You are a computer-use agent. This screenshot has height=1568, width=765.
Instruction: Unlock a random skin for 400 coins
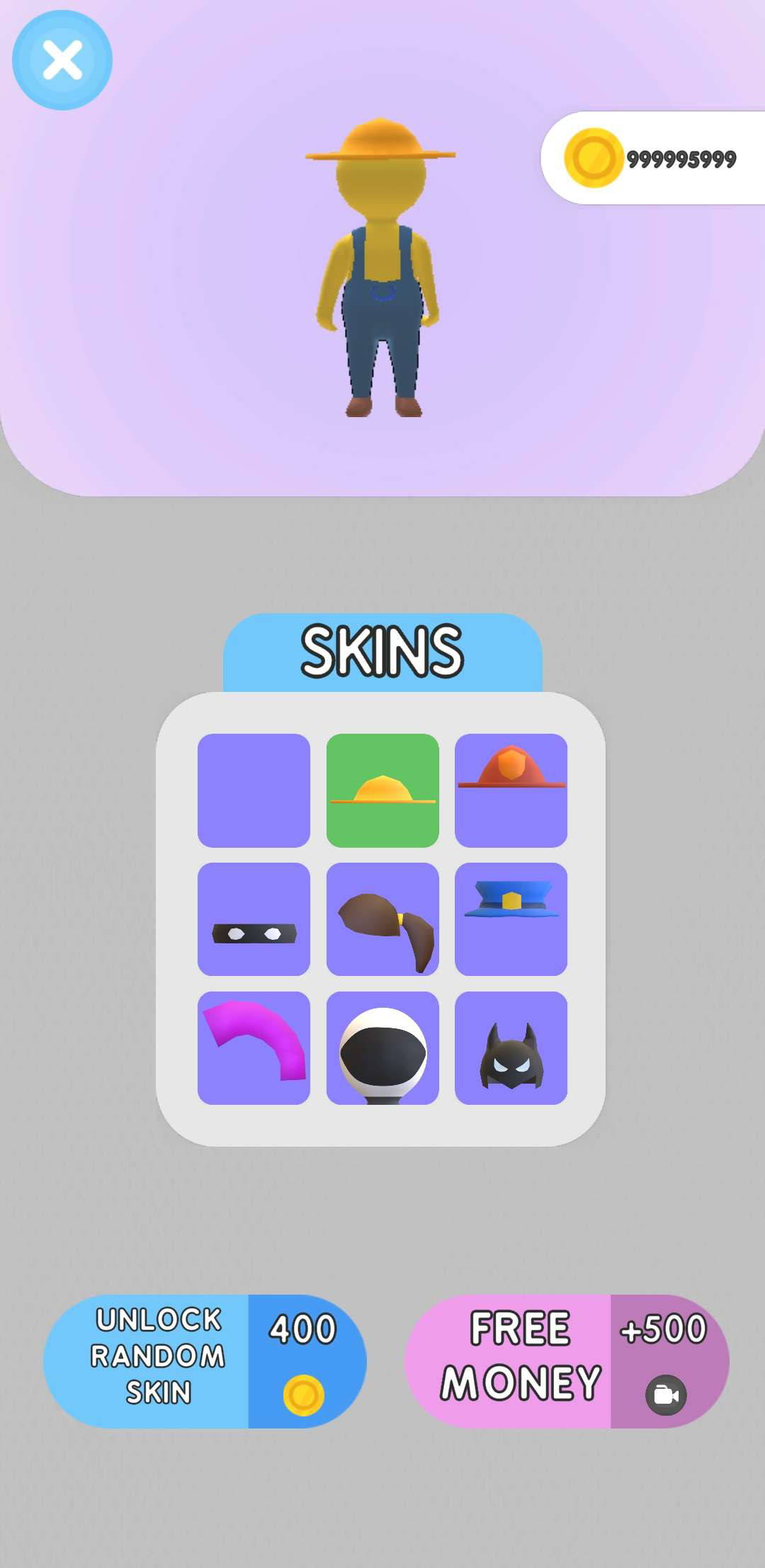click(205, 1361)
